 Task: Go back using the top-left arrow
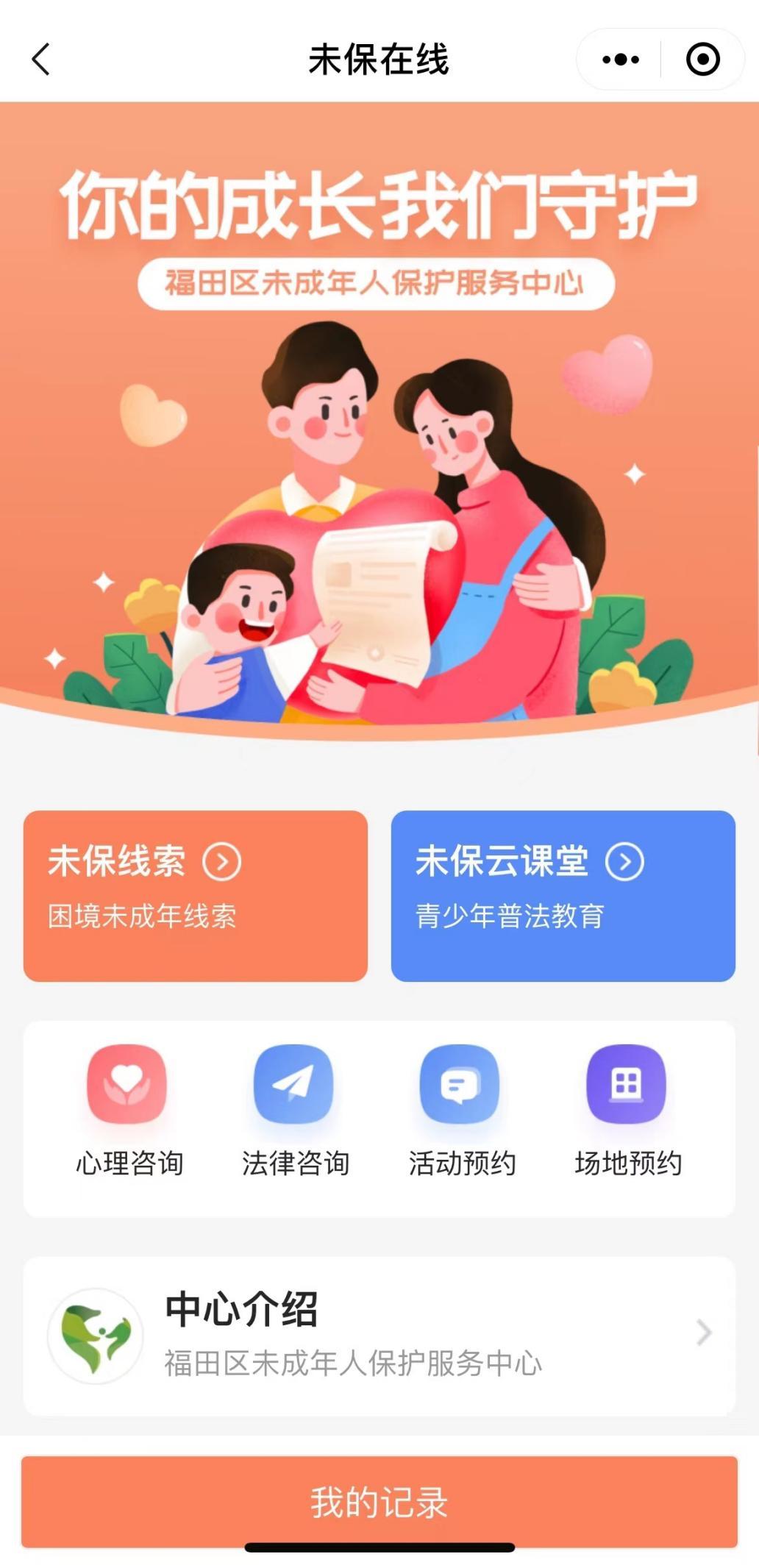[x=41, y=59]
